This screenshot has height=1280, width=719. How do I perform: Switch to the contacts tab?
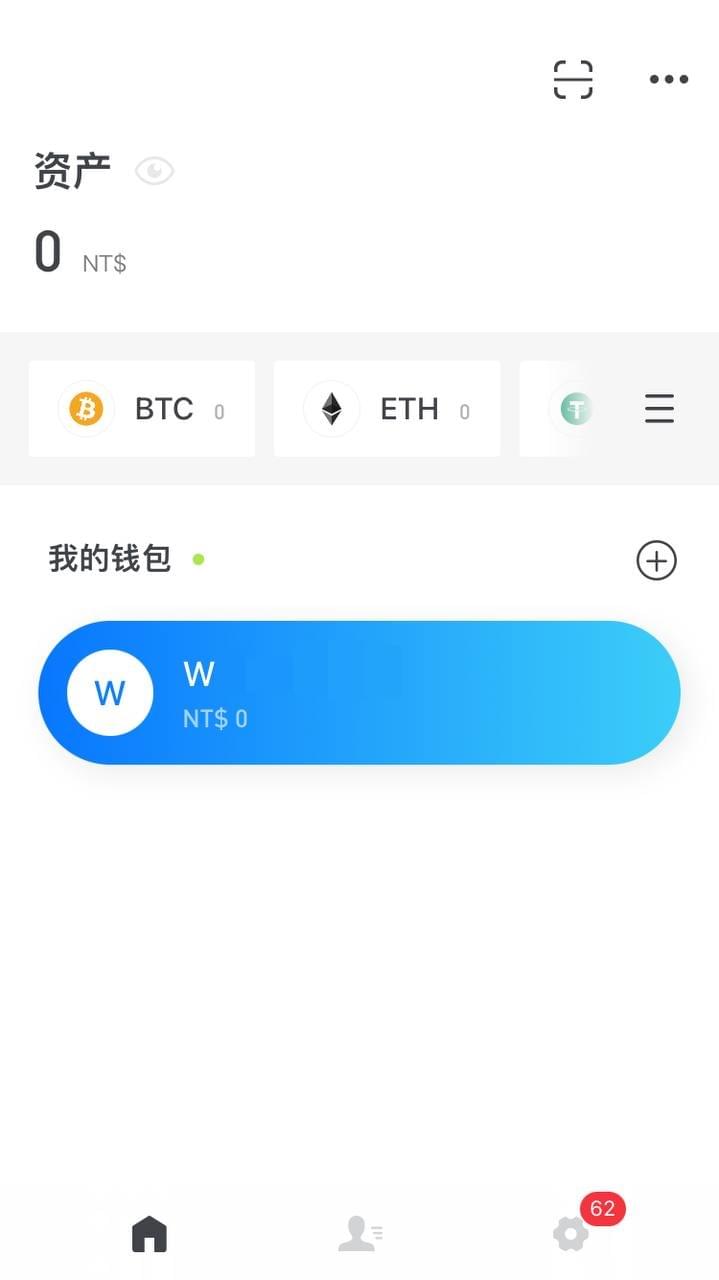360,1234
